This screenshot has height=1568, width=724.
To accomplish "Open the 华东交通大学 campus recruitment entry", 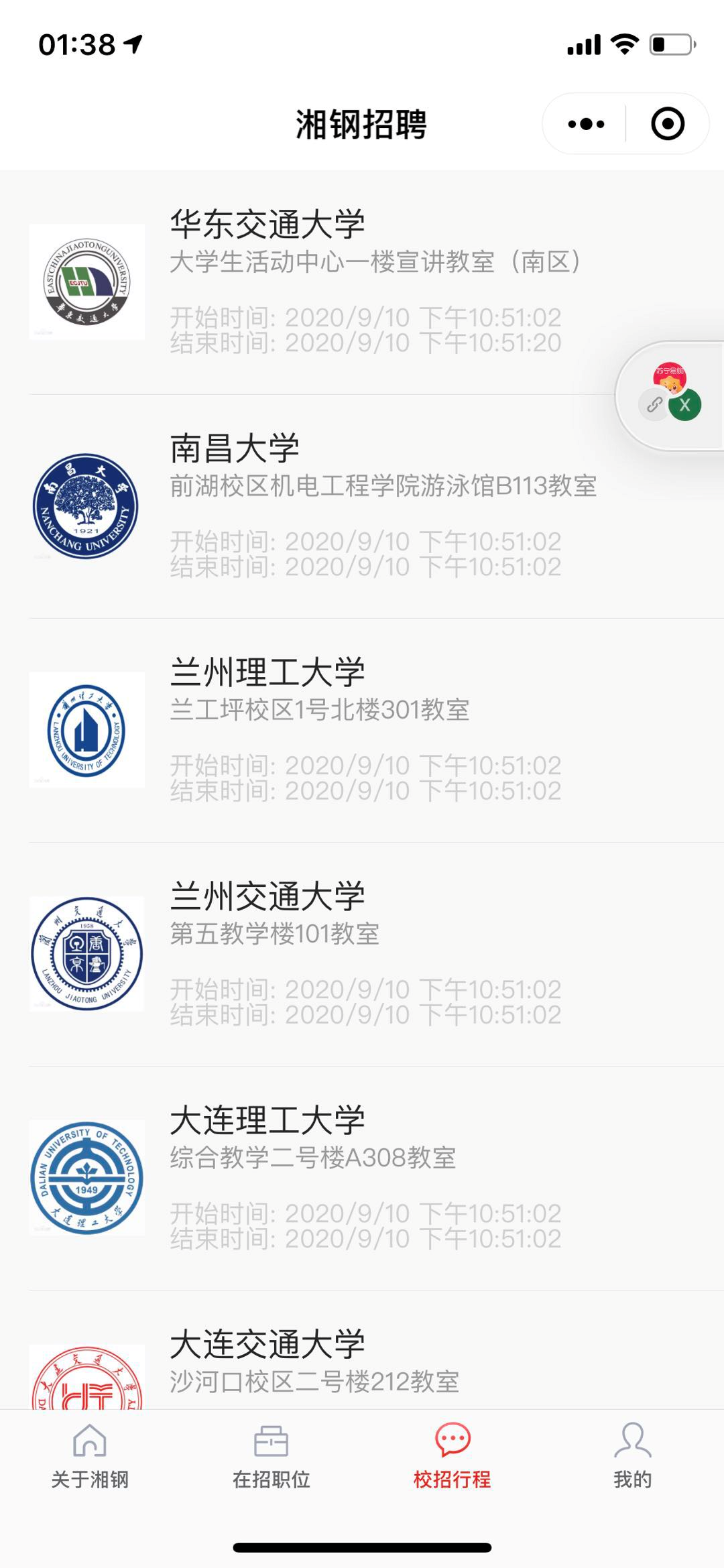I will [362, 282].
